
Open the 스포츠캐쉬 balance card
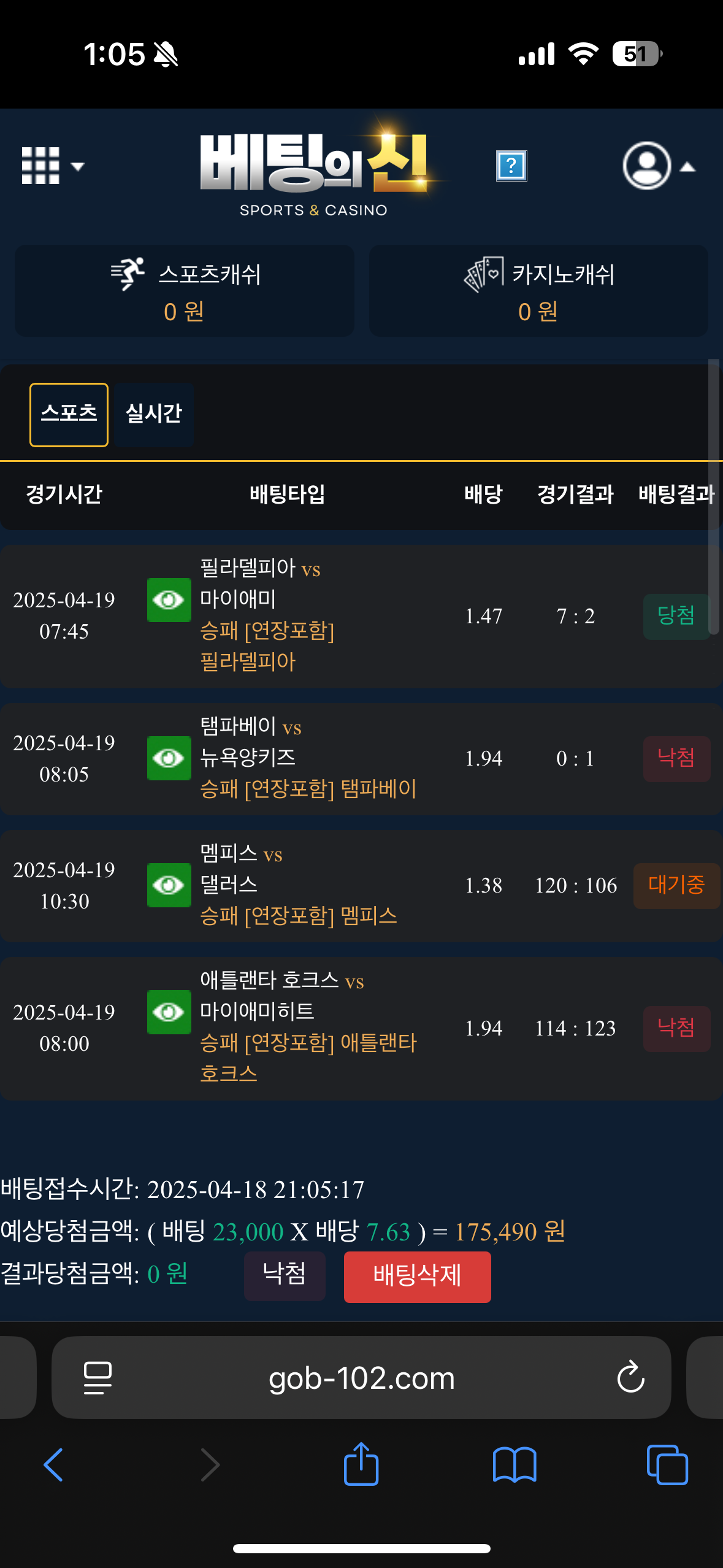pos(184,291)
